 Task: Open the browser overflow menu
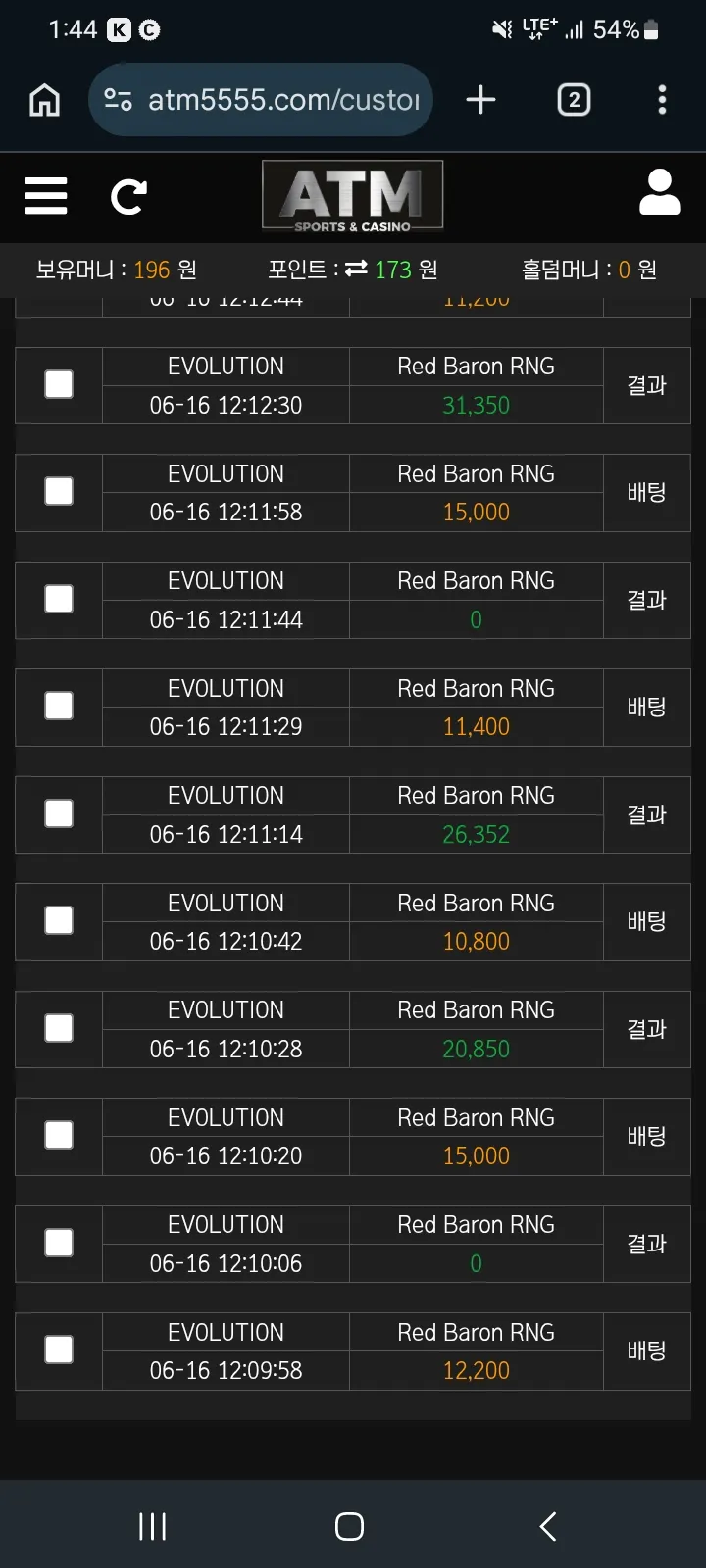coord(662,100)
